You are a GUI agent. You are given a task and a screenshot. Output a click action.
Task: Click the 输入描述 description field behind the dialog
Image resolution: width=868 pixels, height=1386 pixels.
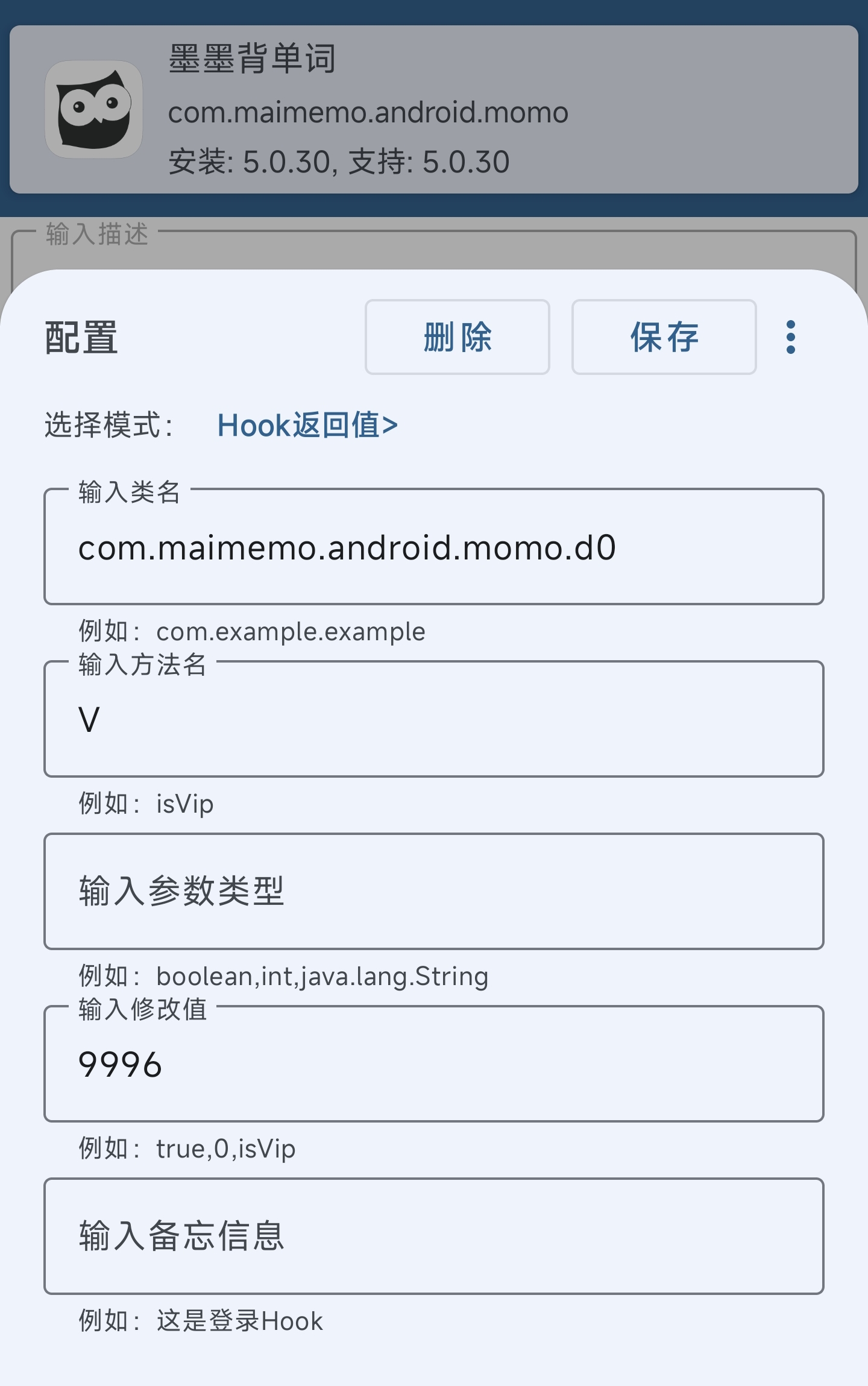(96, 237)
